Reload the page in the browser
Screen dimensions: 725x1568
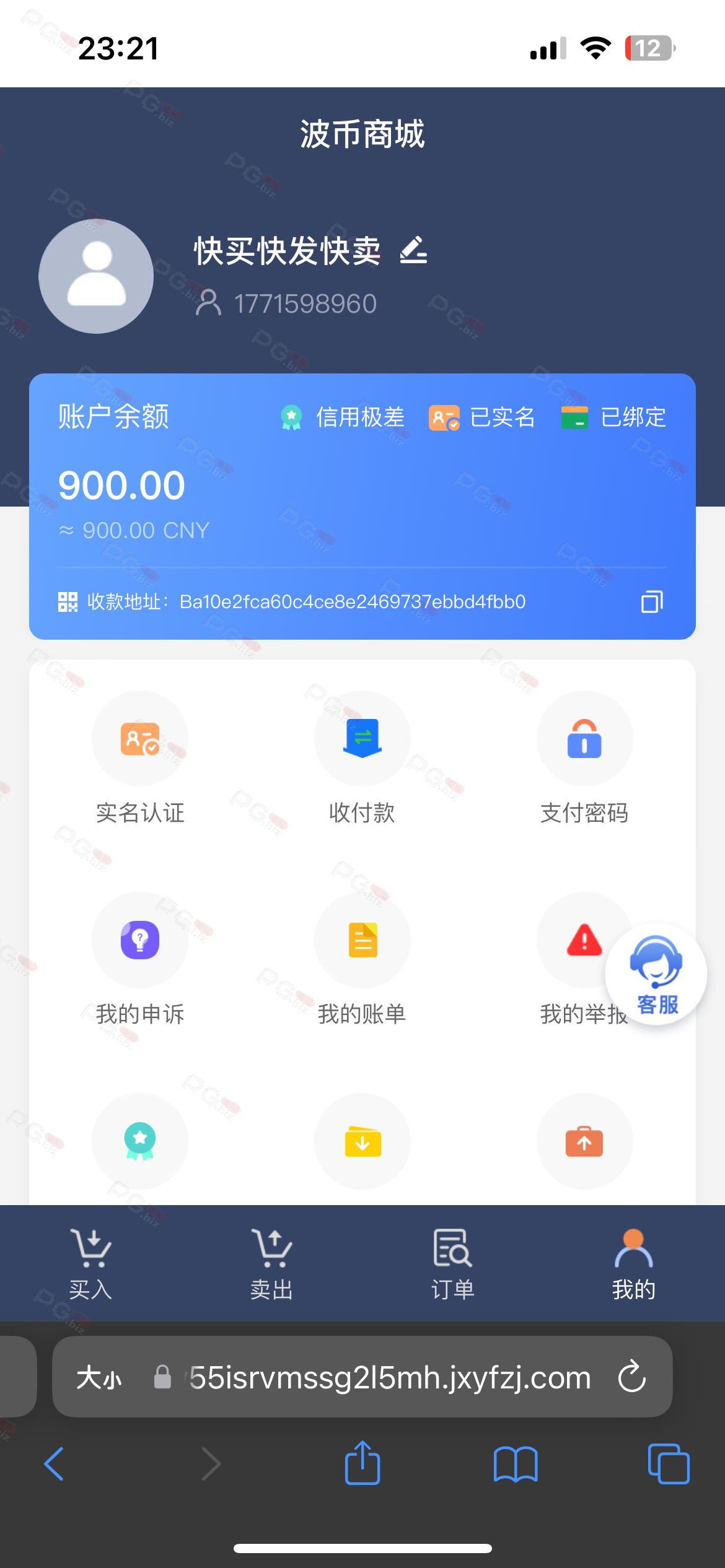click(x=632, y=1377)
